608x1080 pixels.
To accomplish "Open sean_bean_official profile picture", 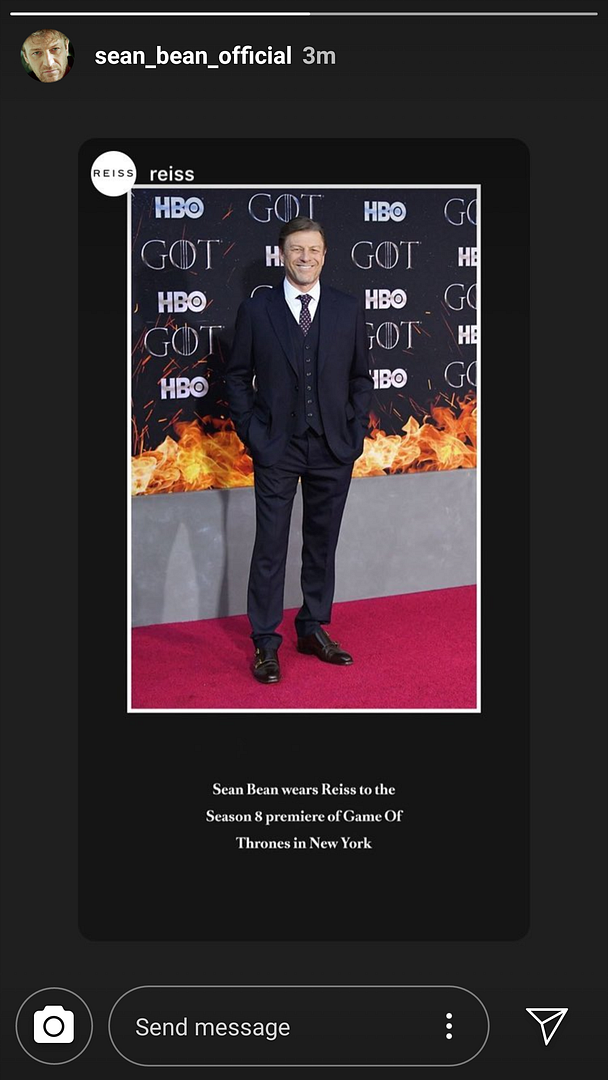I will [47, 56].
